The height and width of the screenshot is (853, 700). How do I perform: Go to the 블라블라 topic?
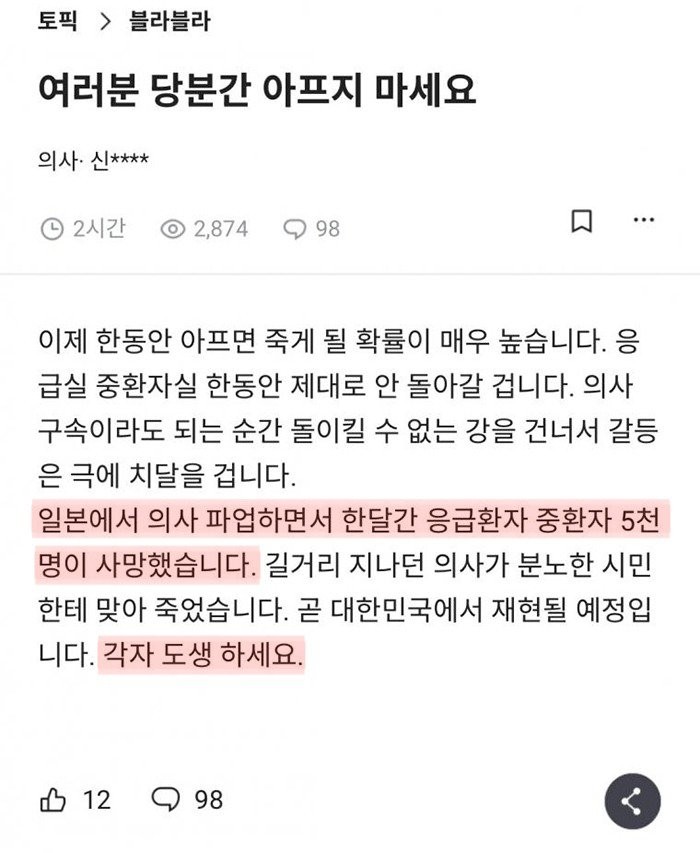pos(169,23)
